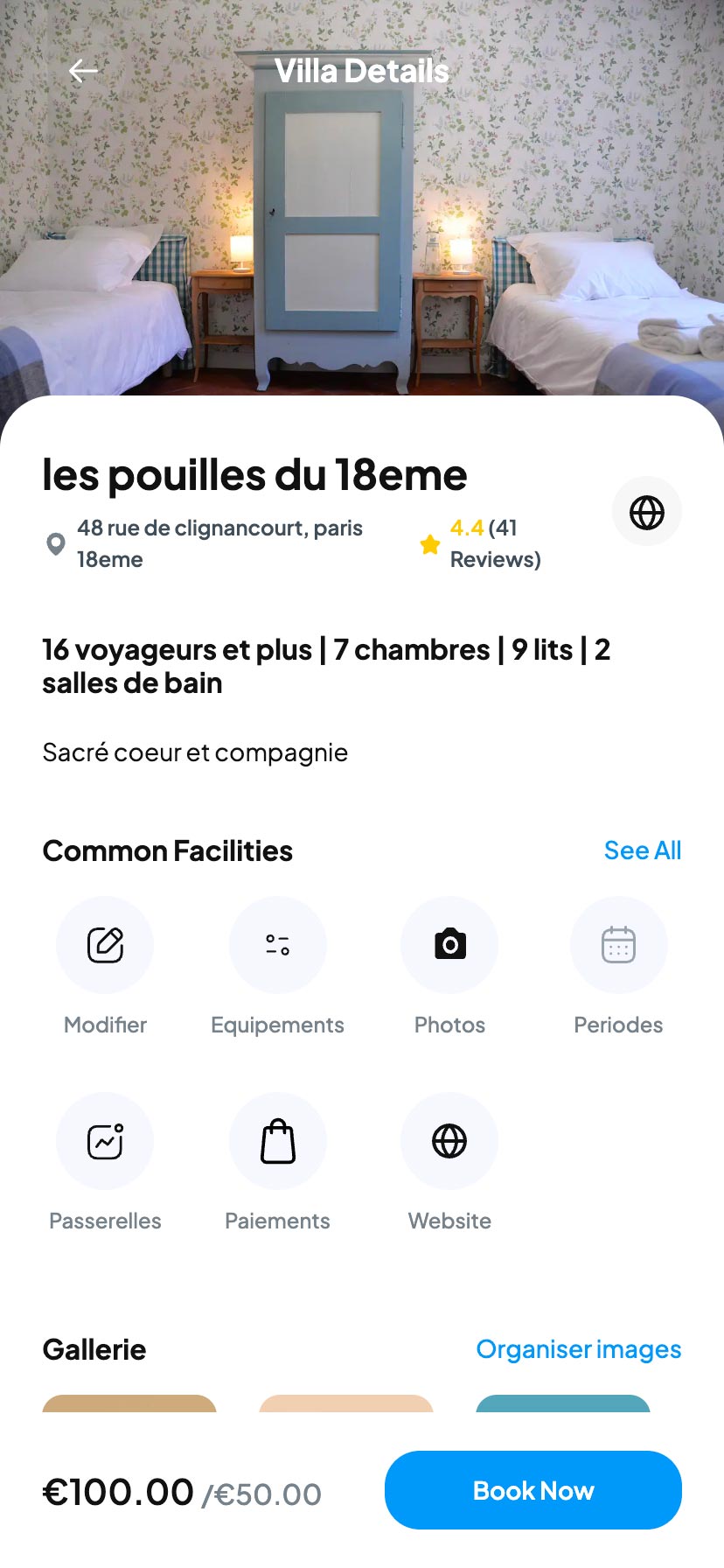Image resolution: width=724 pixels, height=1568 pixels.
Task: Open the Passerelles option
Action: 105,1142
